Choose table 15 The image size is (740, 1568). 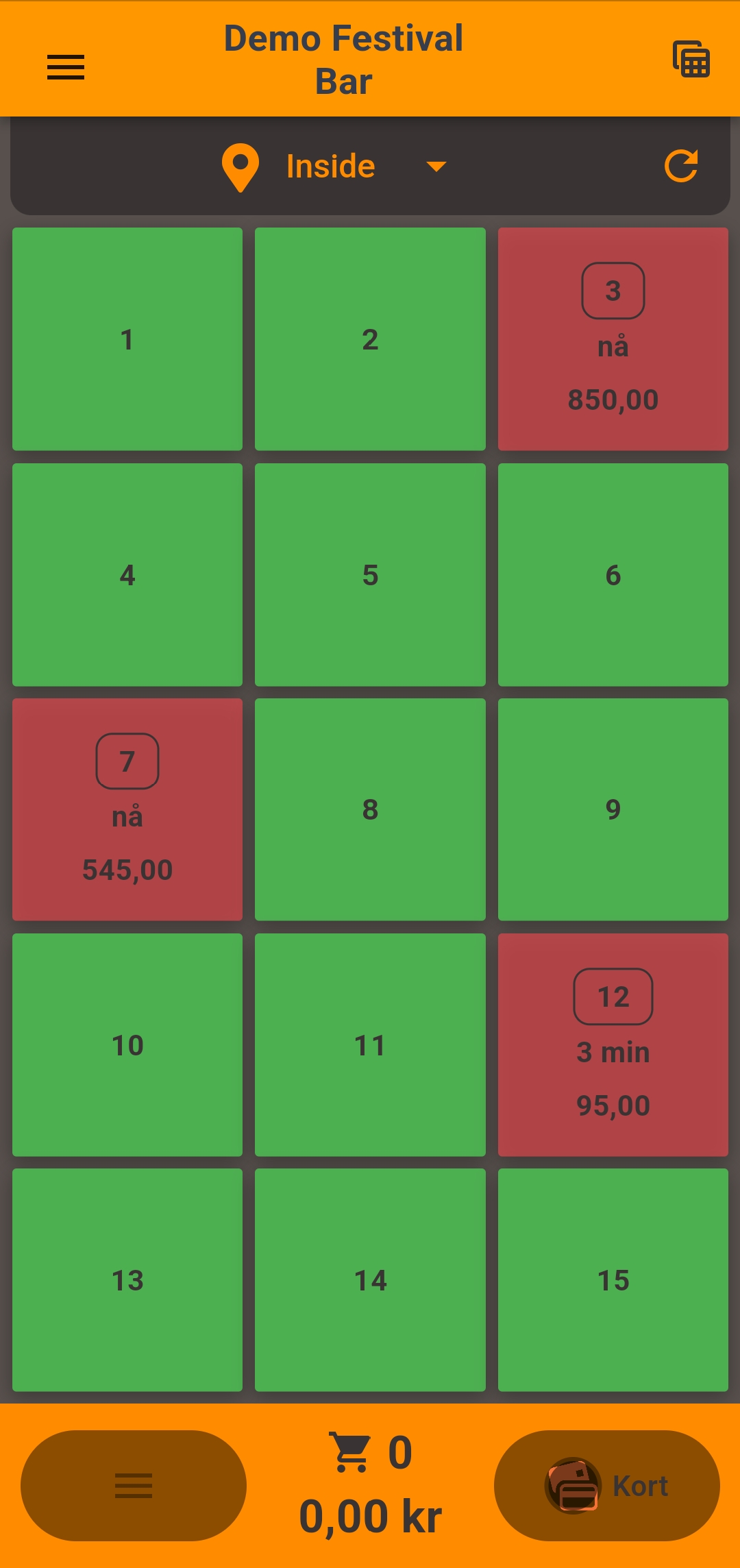click(613, 1279)
